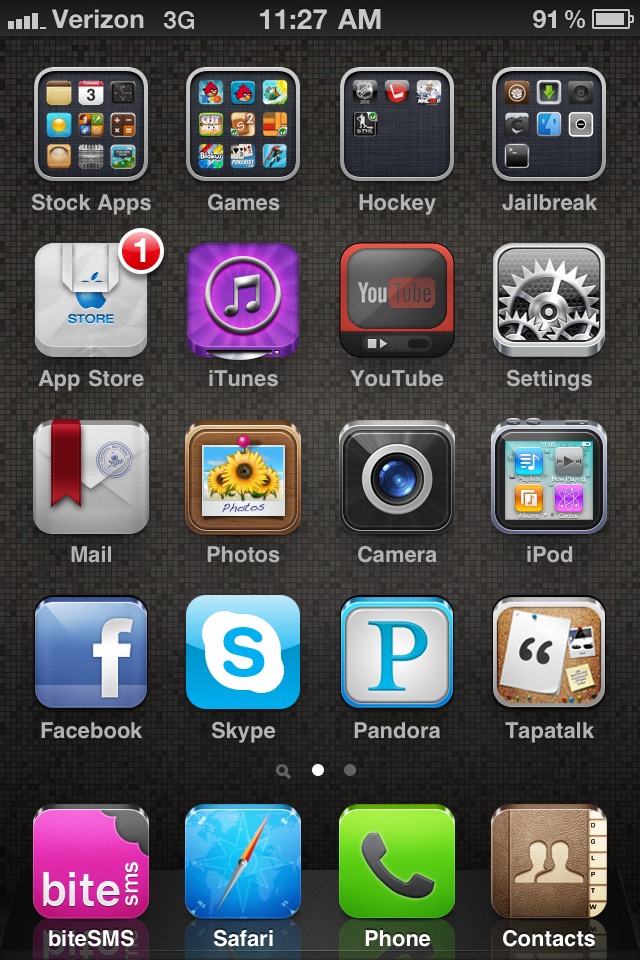Open the iPod app
640x960 pixels.
[549, 477]
